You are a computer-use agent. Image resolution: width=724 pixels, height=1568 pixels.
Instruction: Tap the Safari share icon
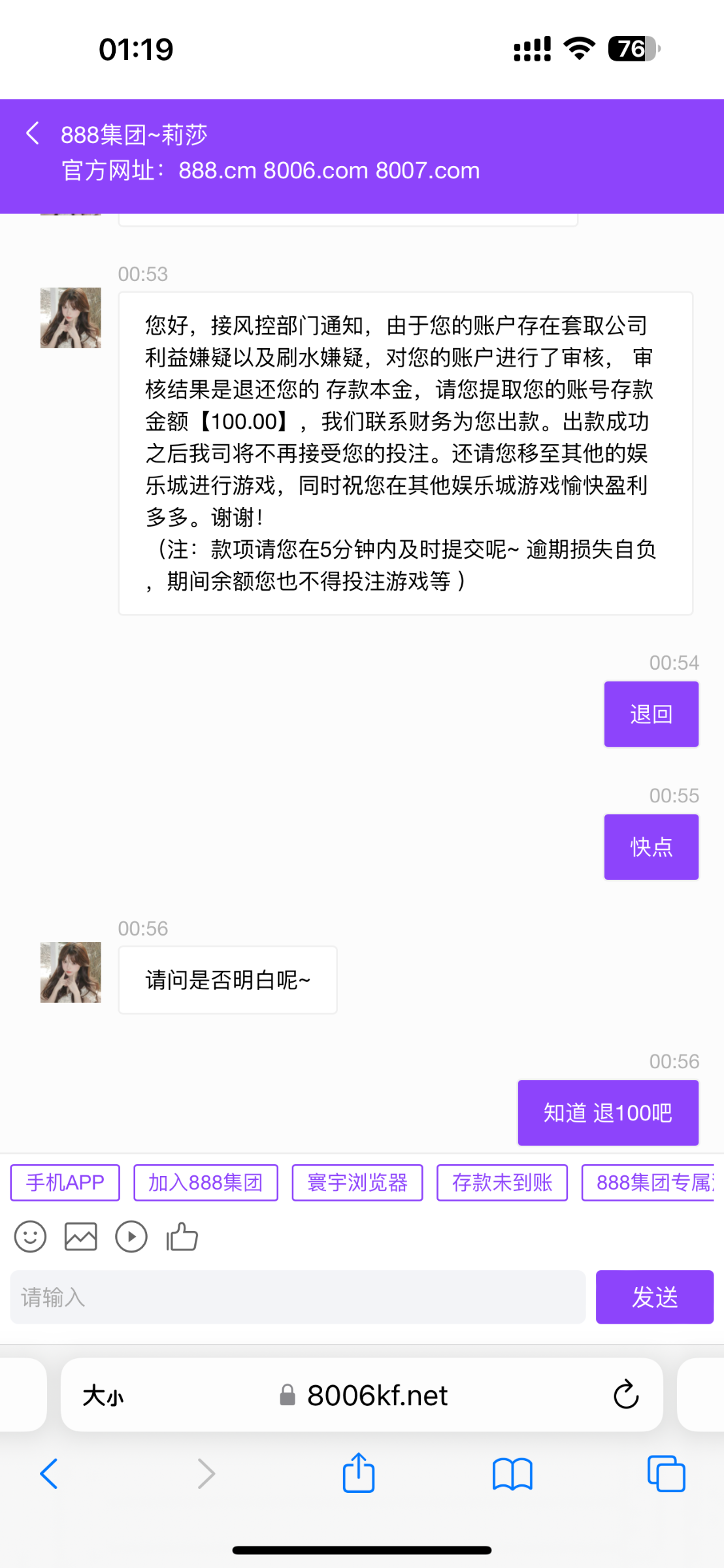357,1474
